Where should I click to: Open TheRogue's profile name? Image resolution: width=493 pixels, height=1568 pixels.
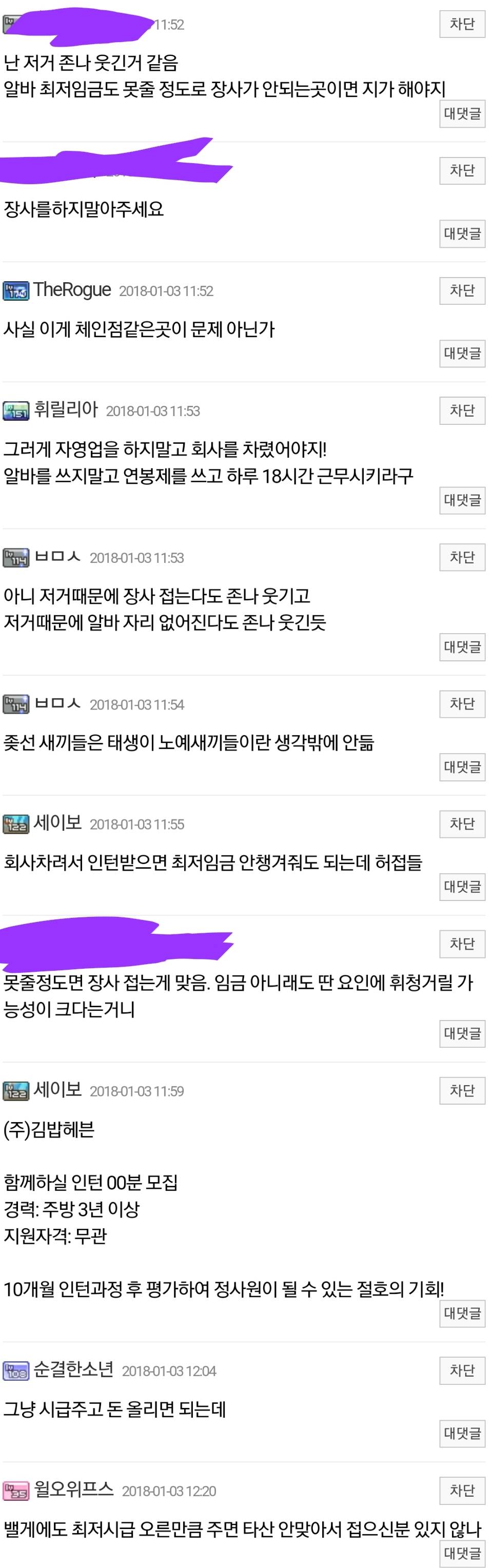[72, 290]
